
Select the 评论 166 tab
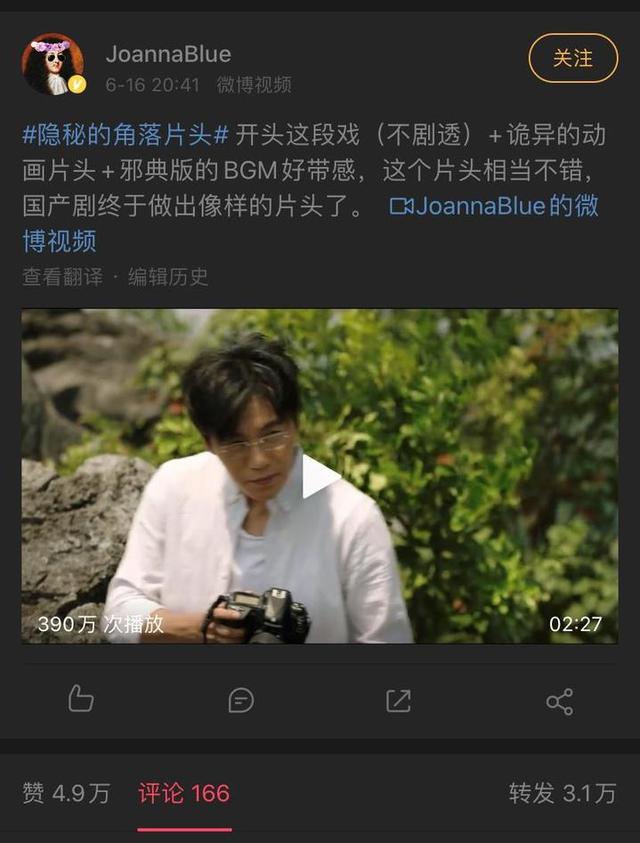(x=184, y=794)
